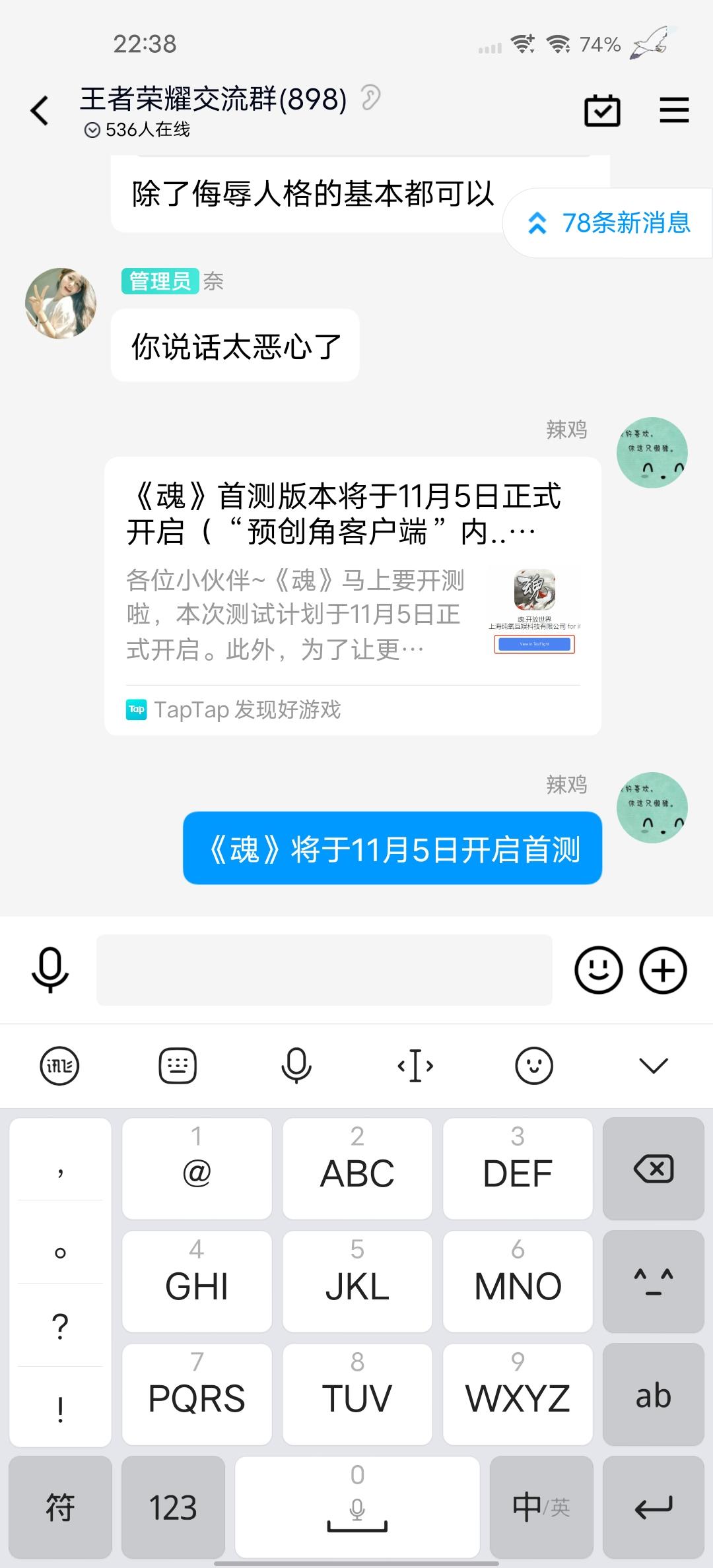The height and width of the screenshot is (1568, 713).
Task: Open the emoji picker in chat bar
Action: [599, 970]
